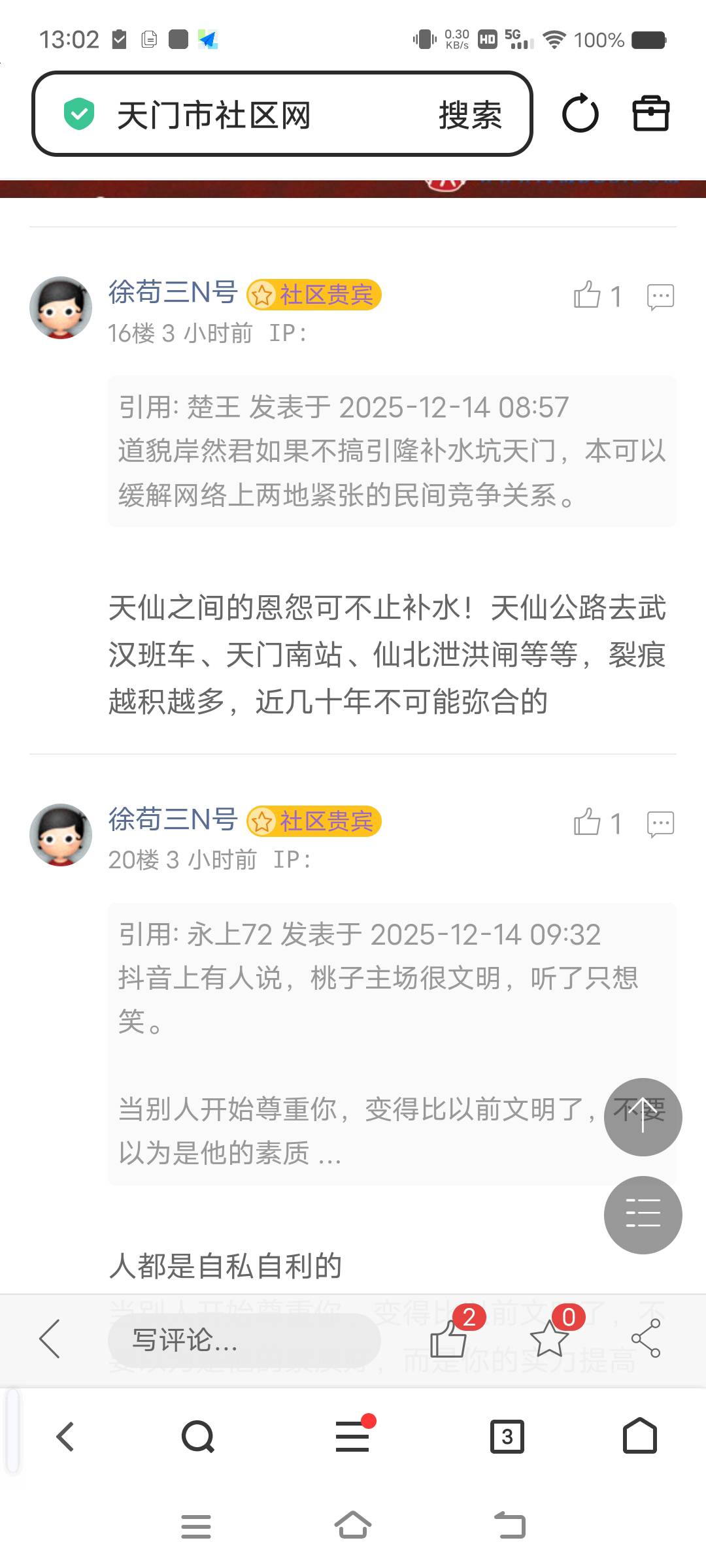Open the browser toolbox icon

click(650, 114)
